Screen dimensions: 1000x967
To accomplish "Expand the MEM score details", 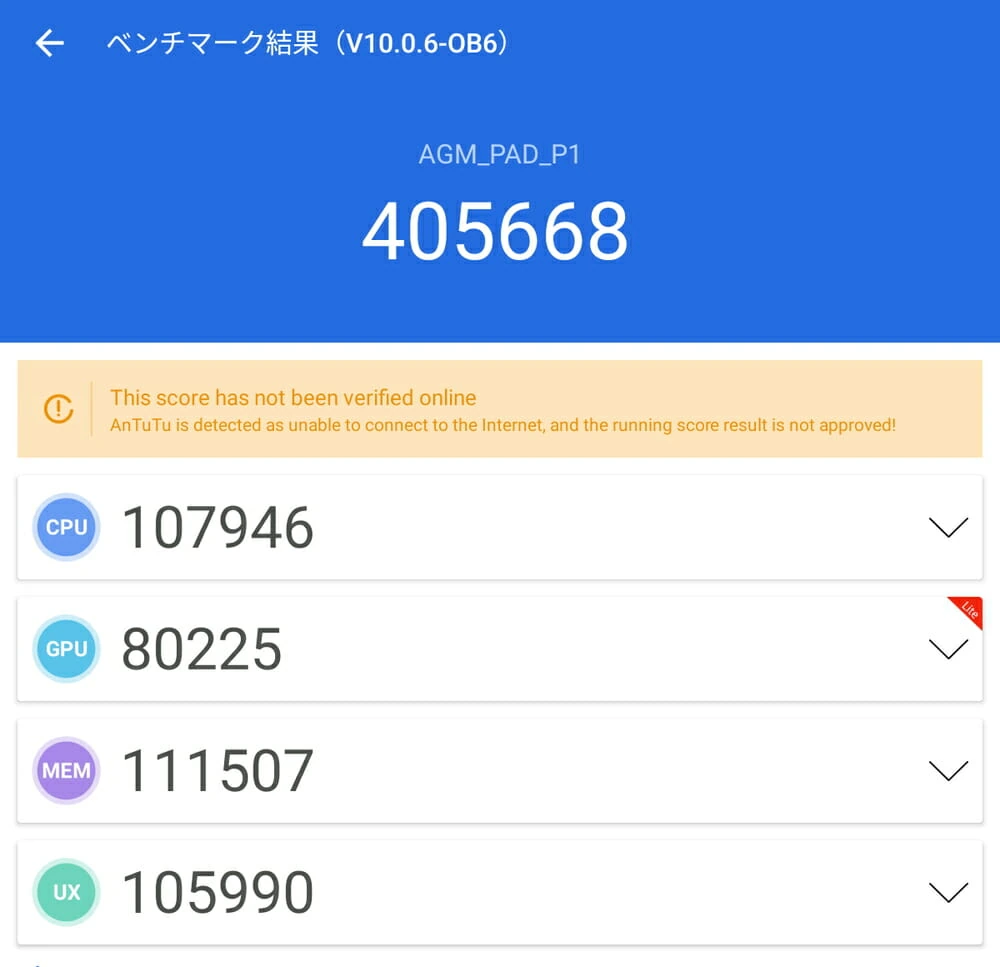I will (x=947, y=771).
